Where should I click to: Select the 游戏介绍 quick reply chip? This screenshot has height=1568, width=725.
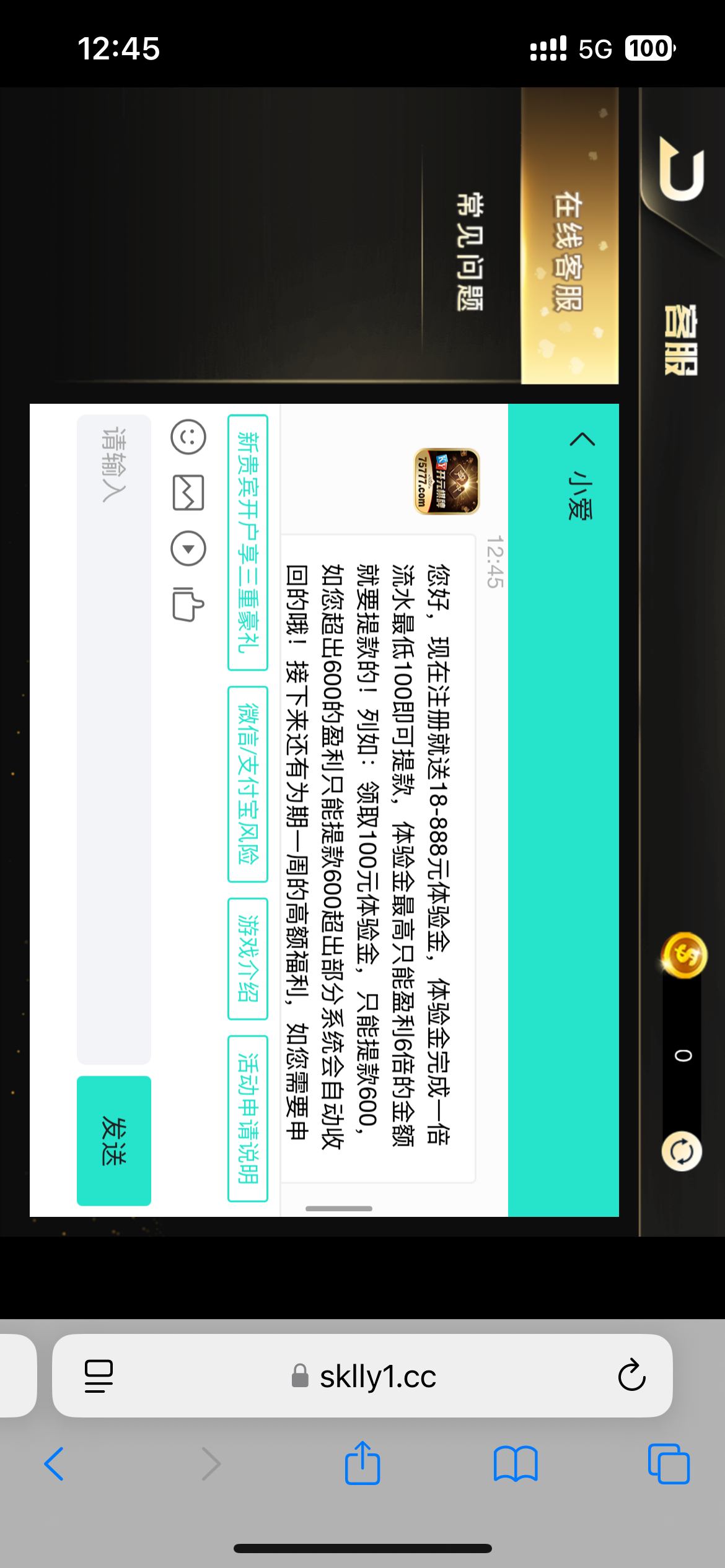(x=248, y=958)
